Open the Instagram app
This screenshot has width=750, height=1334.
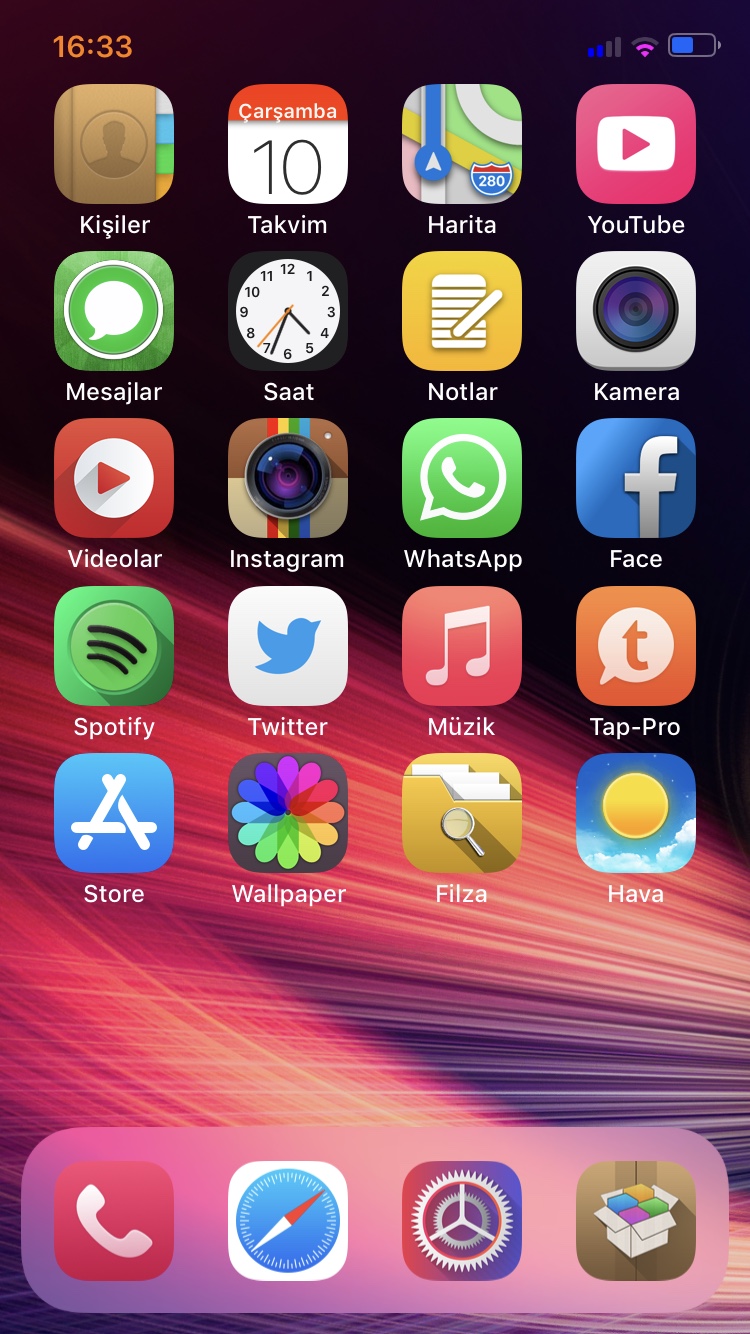(288, 478)
